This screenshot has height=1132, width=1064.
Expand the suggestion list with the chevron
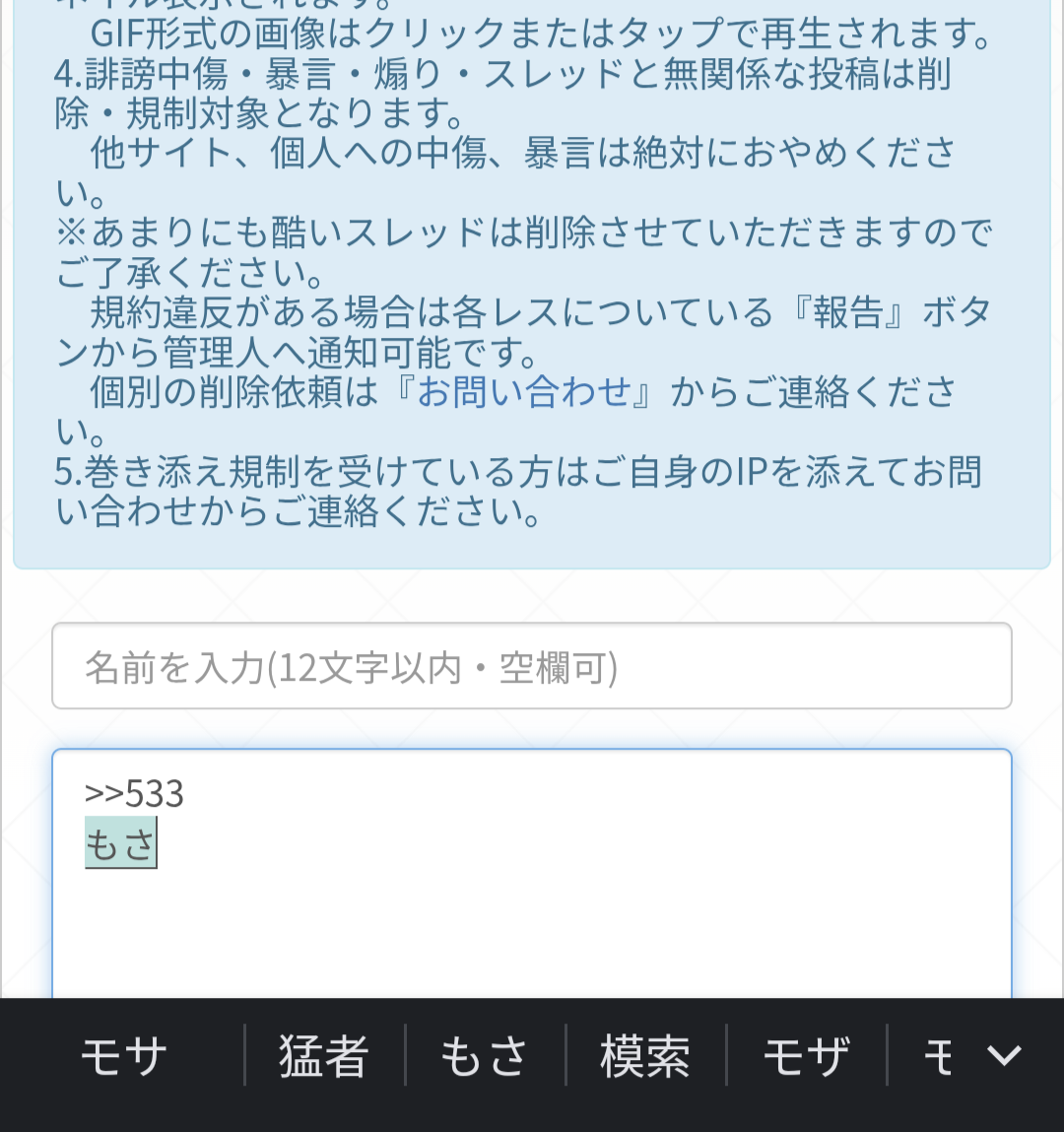click(1004, 1055)
